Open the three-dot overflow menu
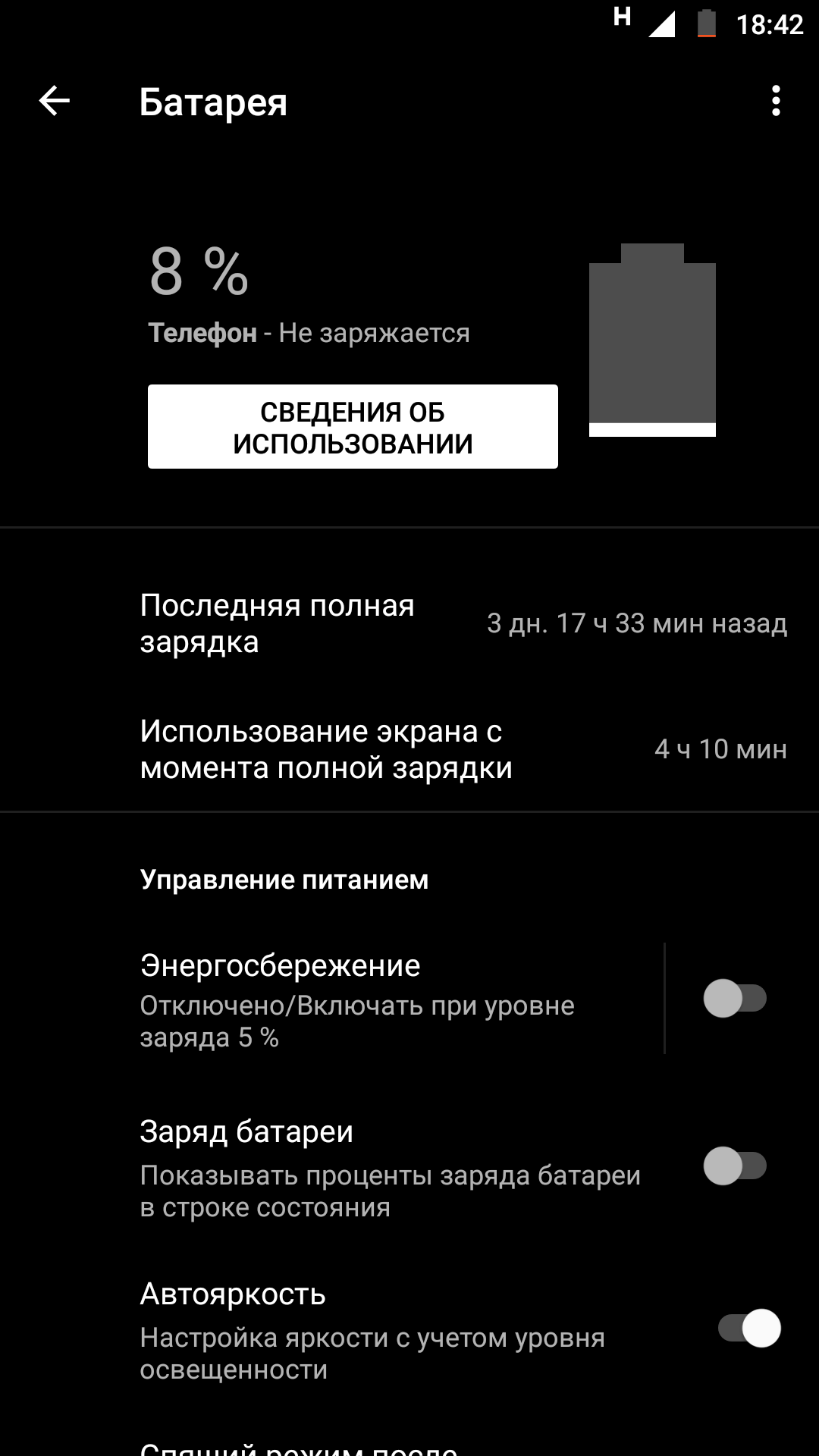This screenshot has height=1456, width=819. 775,101
